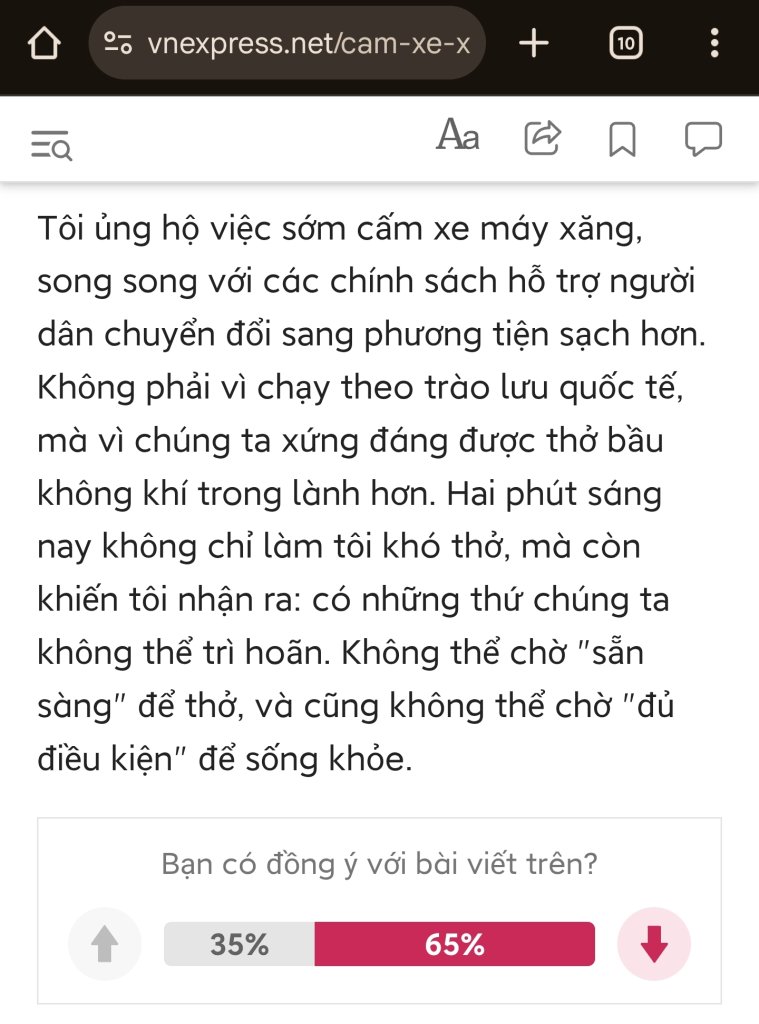Open the browser overflow menu
The width and height of the screenshot is (759, 1024).
tap(714, 44)
